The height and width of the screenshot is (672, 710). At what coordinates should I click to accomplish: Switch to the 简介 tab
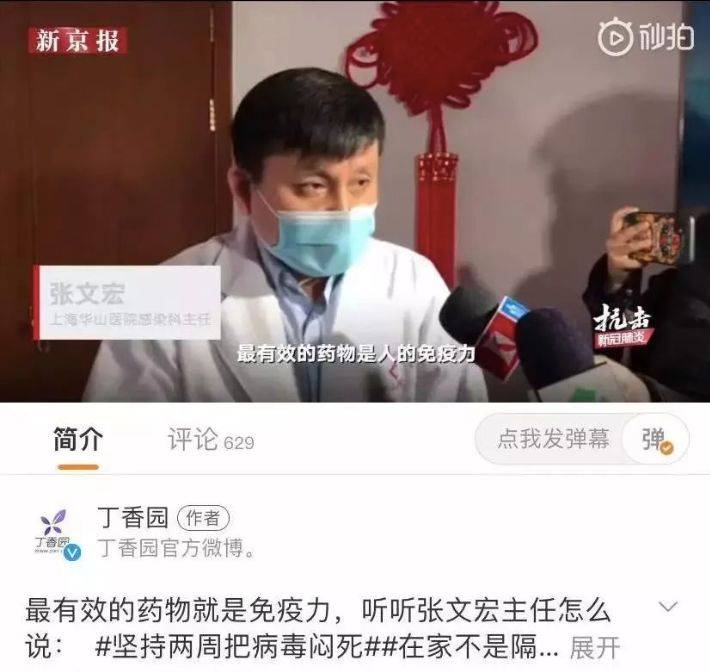(77, 440)
